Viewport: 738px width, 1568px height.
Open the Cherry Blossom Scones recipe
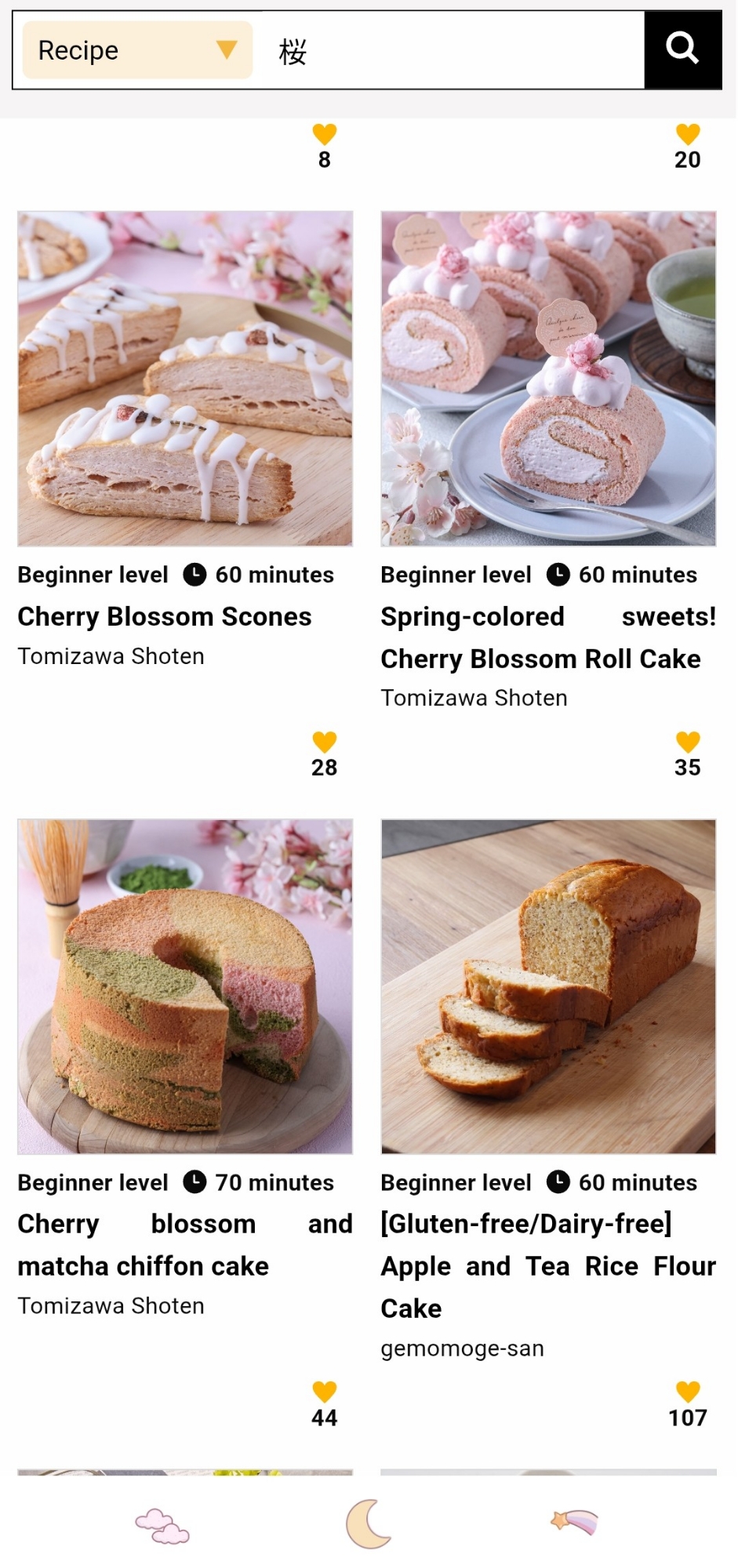185,379
